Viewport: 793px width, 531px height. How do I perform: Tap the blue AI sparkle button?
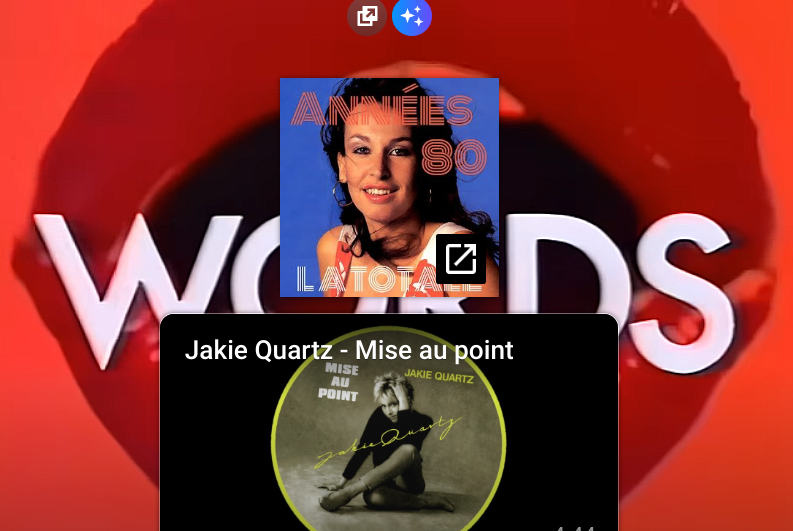coord(412,16)
